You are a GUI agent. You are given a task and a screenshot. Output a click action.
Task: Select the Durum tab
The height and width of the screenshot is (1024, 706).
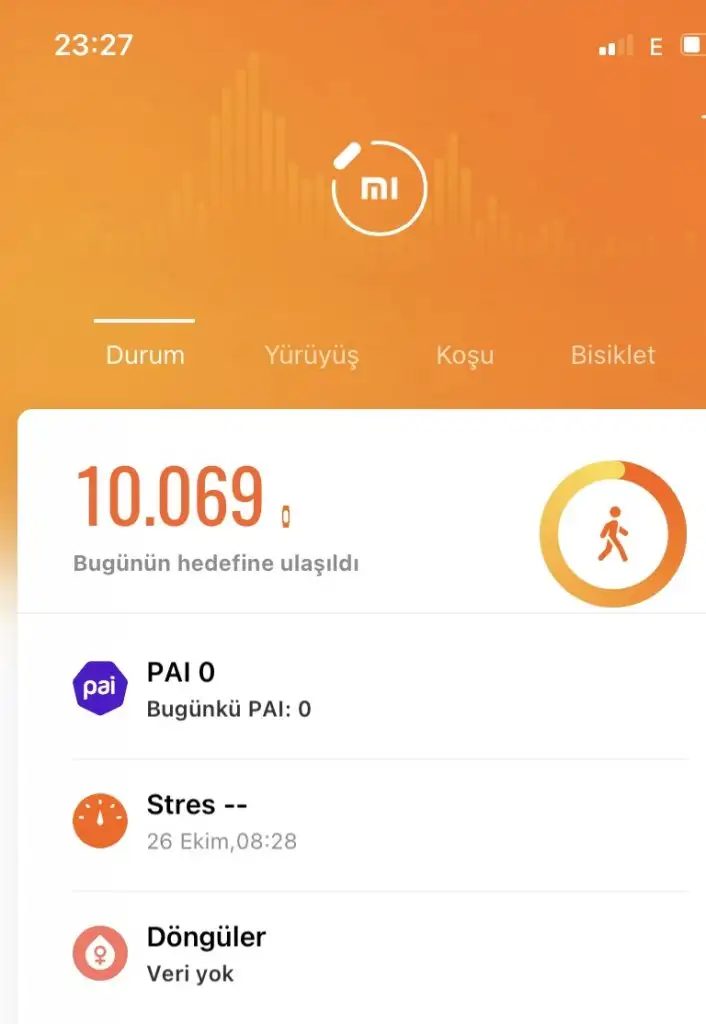point(145,355)
